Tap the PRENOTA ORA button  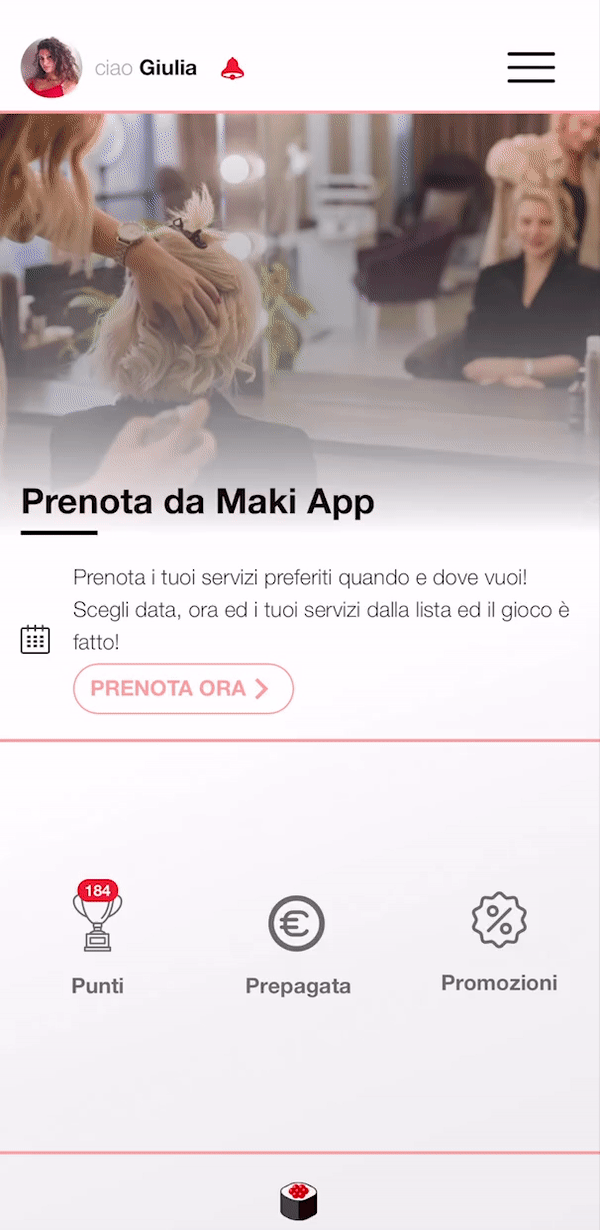click(x=183, y=689)
